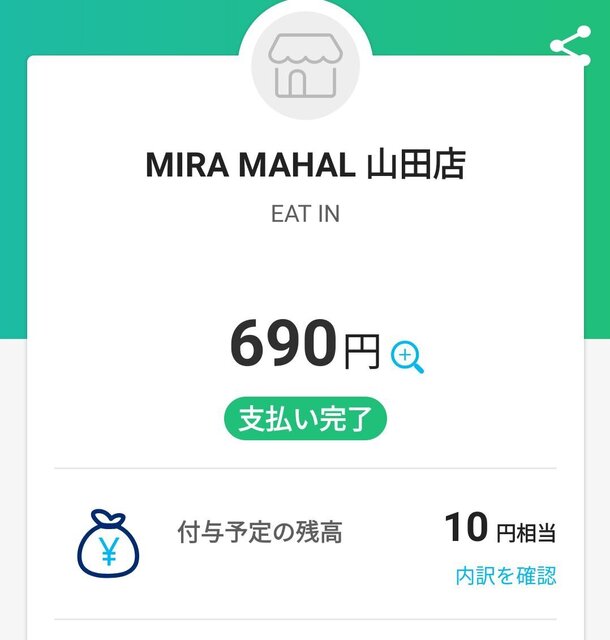Screen dimensions: 610x640
Task: Zoom in on the 690円 amount
Action: coord(408,356)
